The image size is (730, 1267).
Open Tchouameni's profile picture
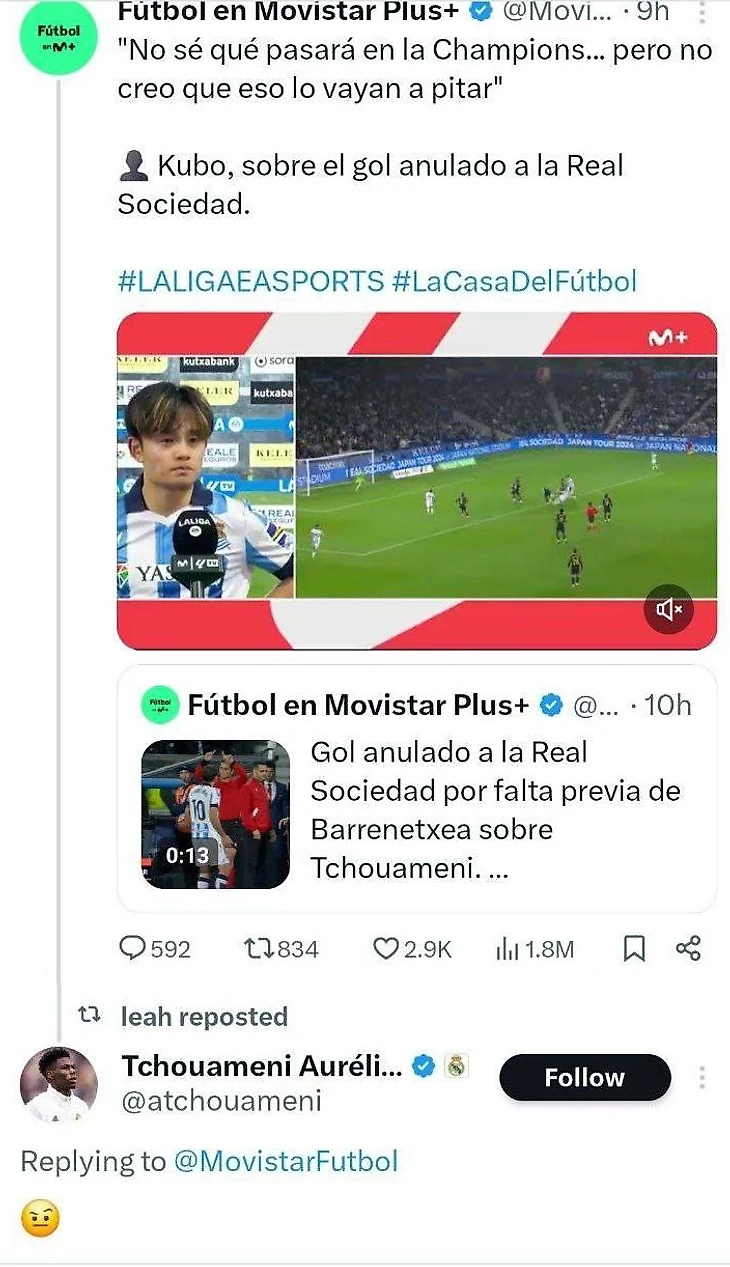[59, 1084]
